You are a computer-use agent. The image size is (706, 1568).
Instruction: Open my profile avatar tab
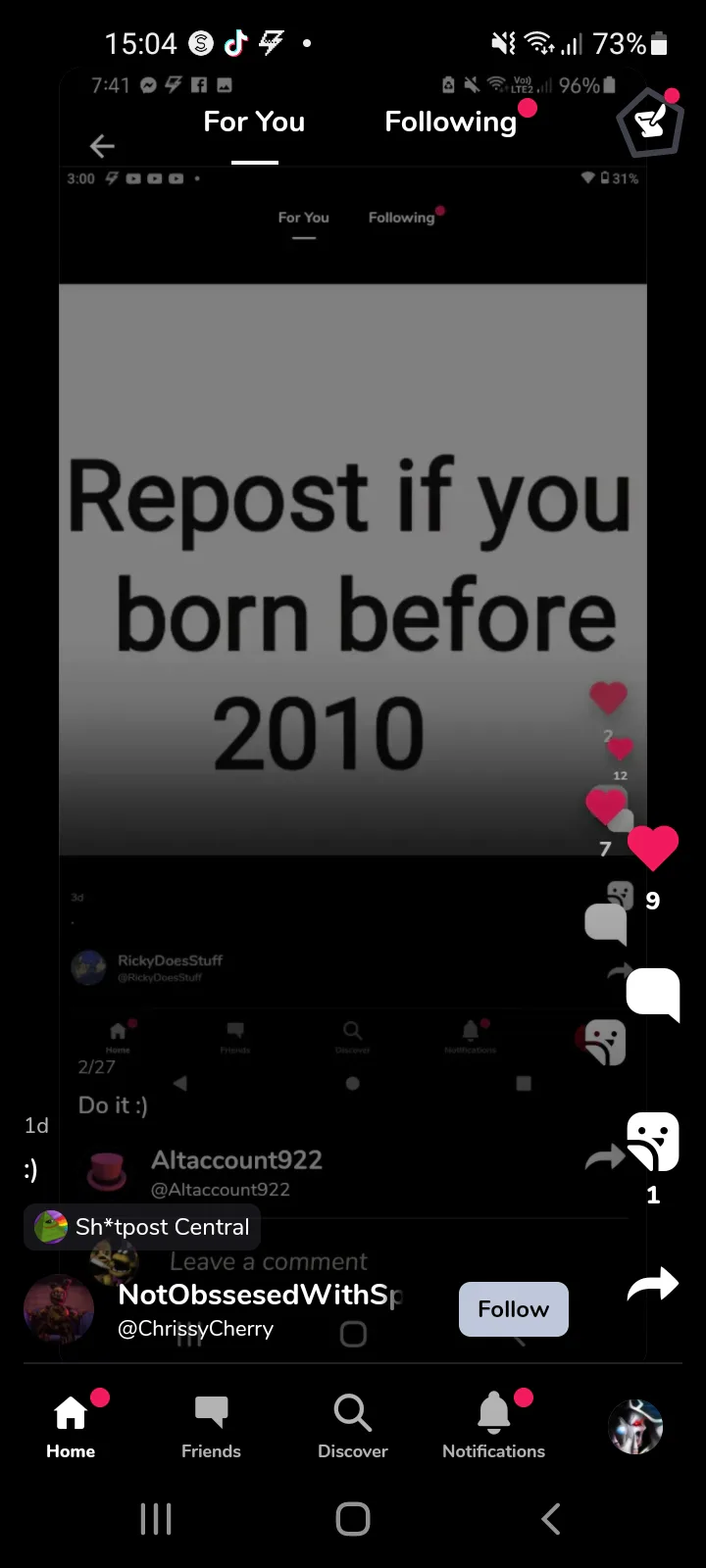[x=635, y=1425]
